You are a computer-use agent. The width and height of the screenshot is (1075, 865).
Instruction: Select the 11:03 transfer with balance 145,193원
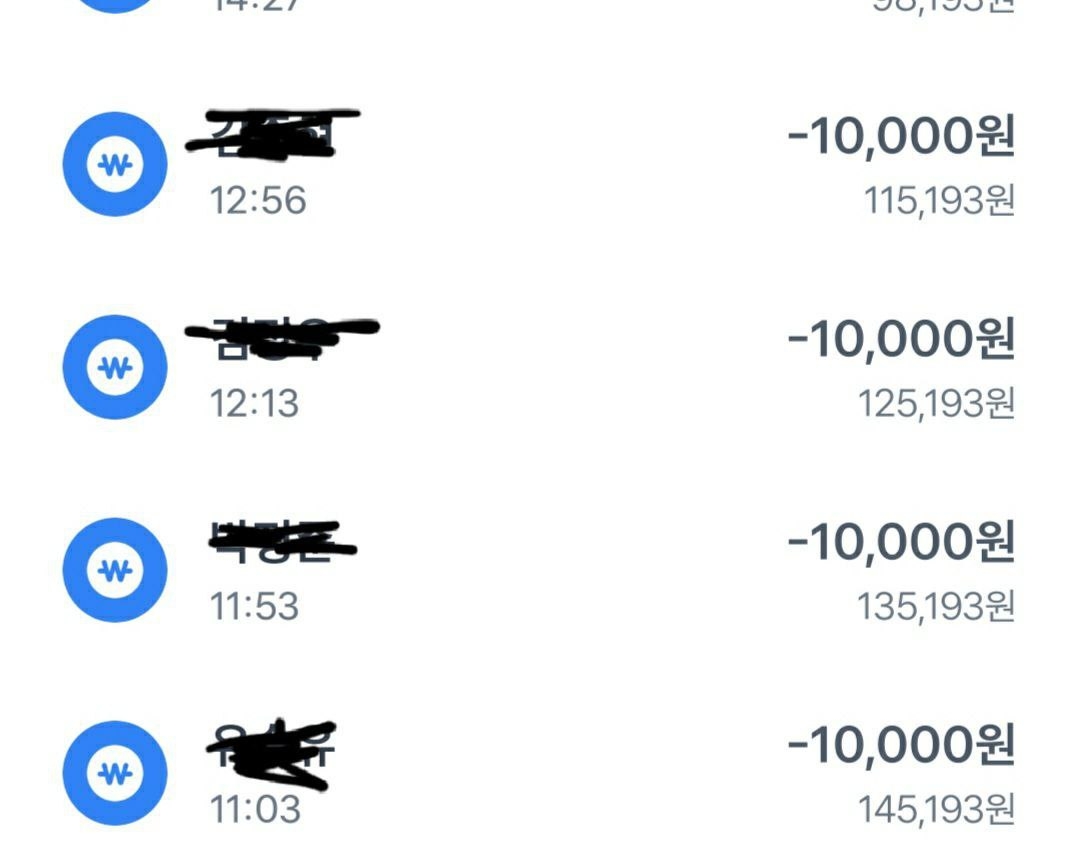pos(538,773)
